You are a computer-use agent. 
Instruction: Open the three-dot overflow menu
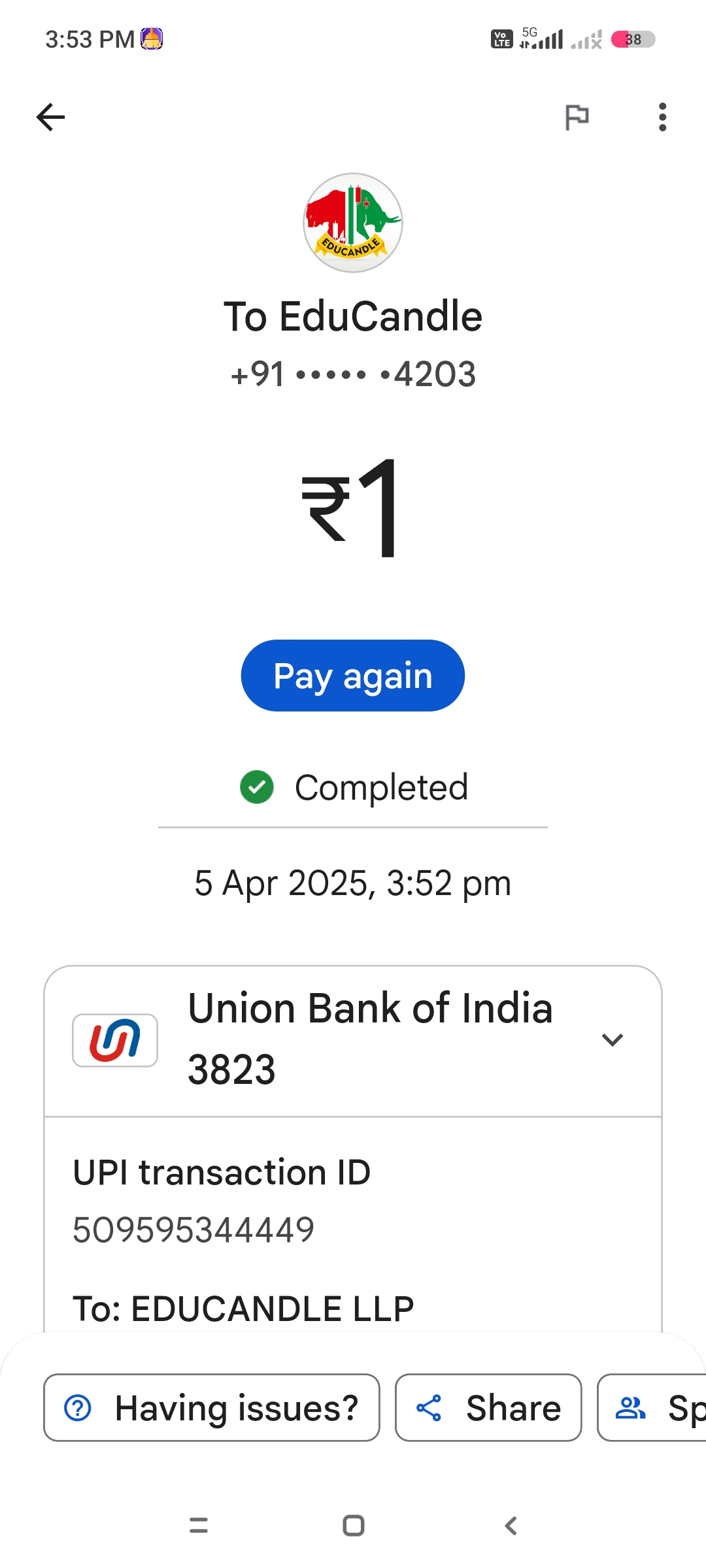[662, 118]
